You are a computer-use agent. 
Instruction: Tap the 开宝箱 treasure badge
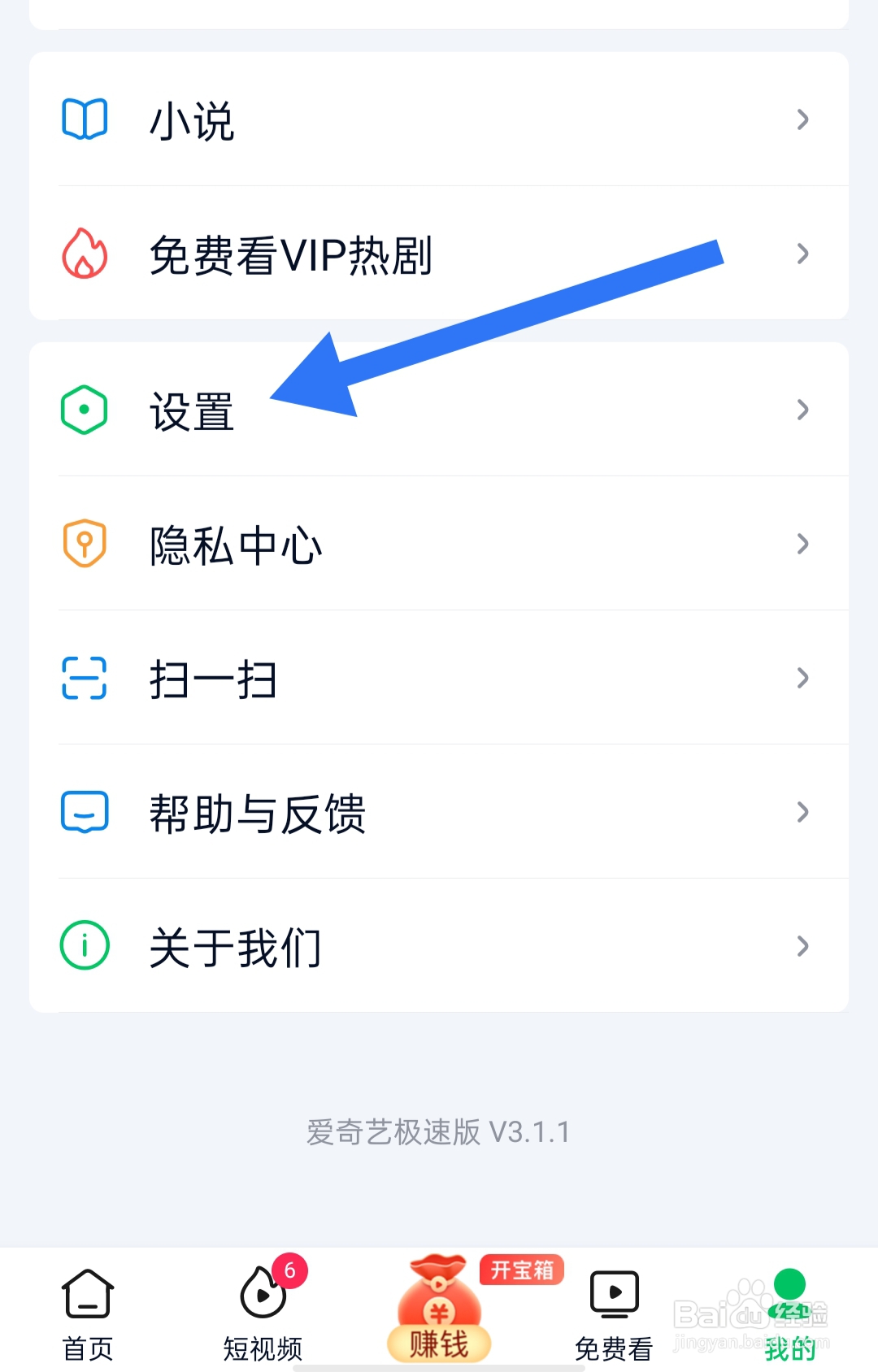tap(523, 1270)
